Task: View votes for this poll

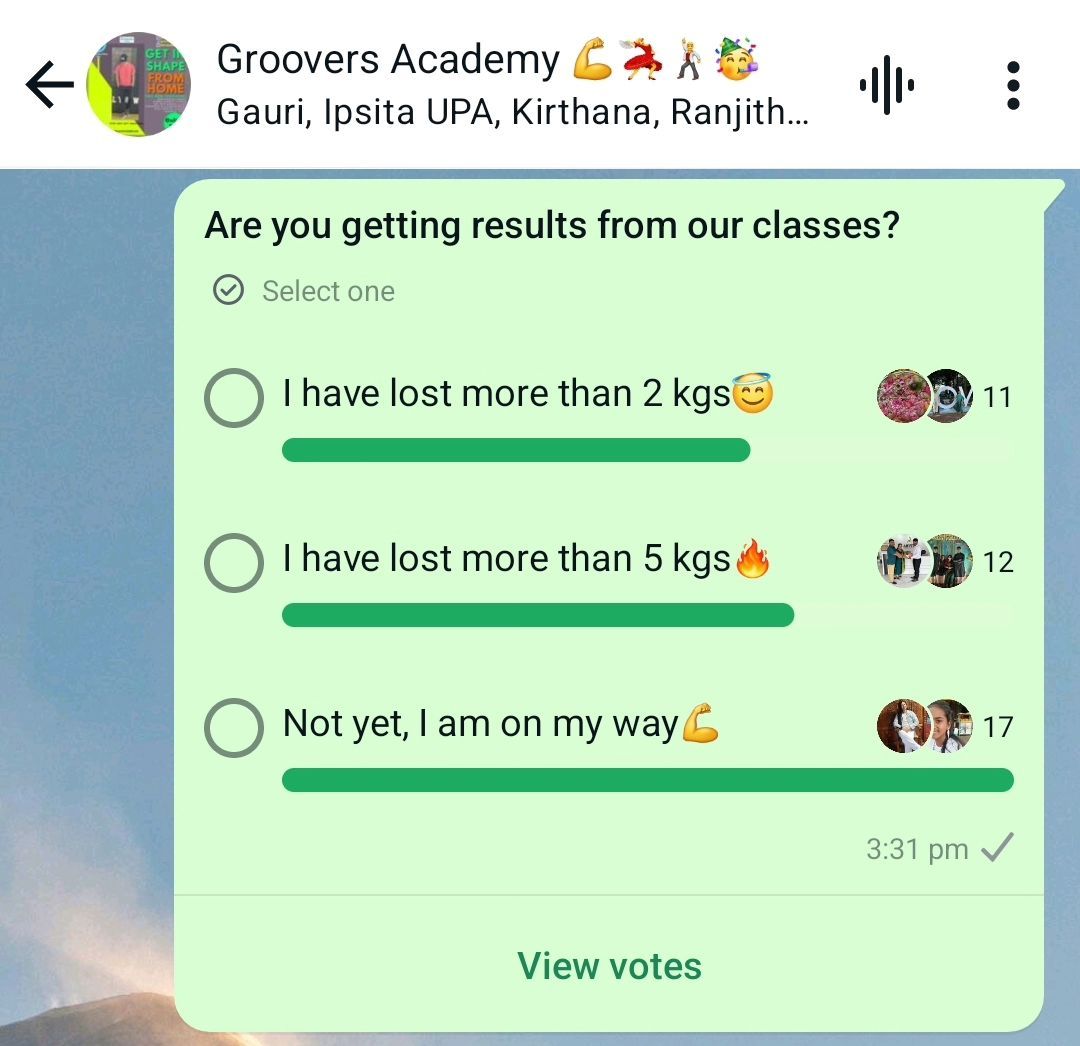Action: coord(609,966)
